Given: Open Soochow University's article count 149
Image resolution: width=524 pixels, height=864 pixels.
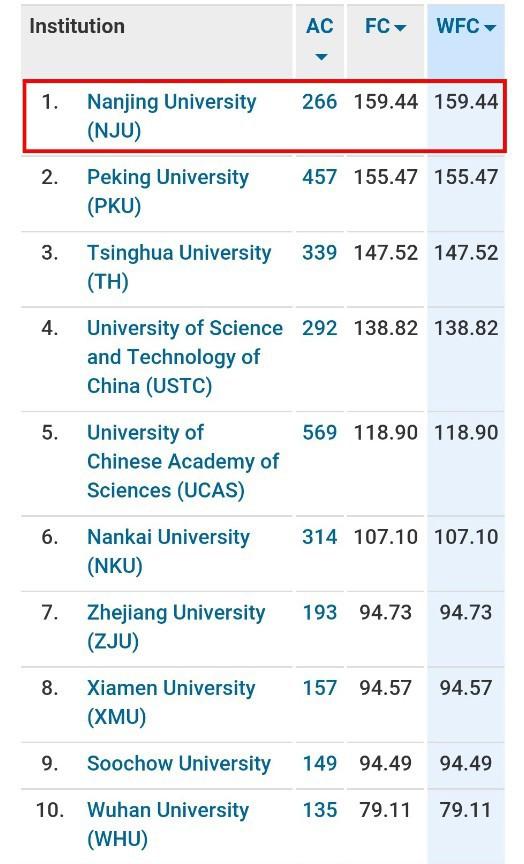Looking at the screenshot, I should (x=320, y=764).
